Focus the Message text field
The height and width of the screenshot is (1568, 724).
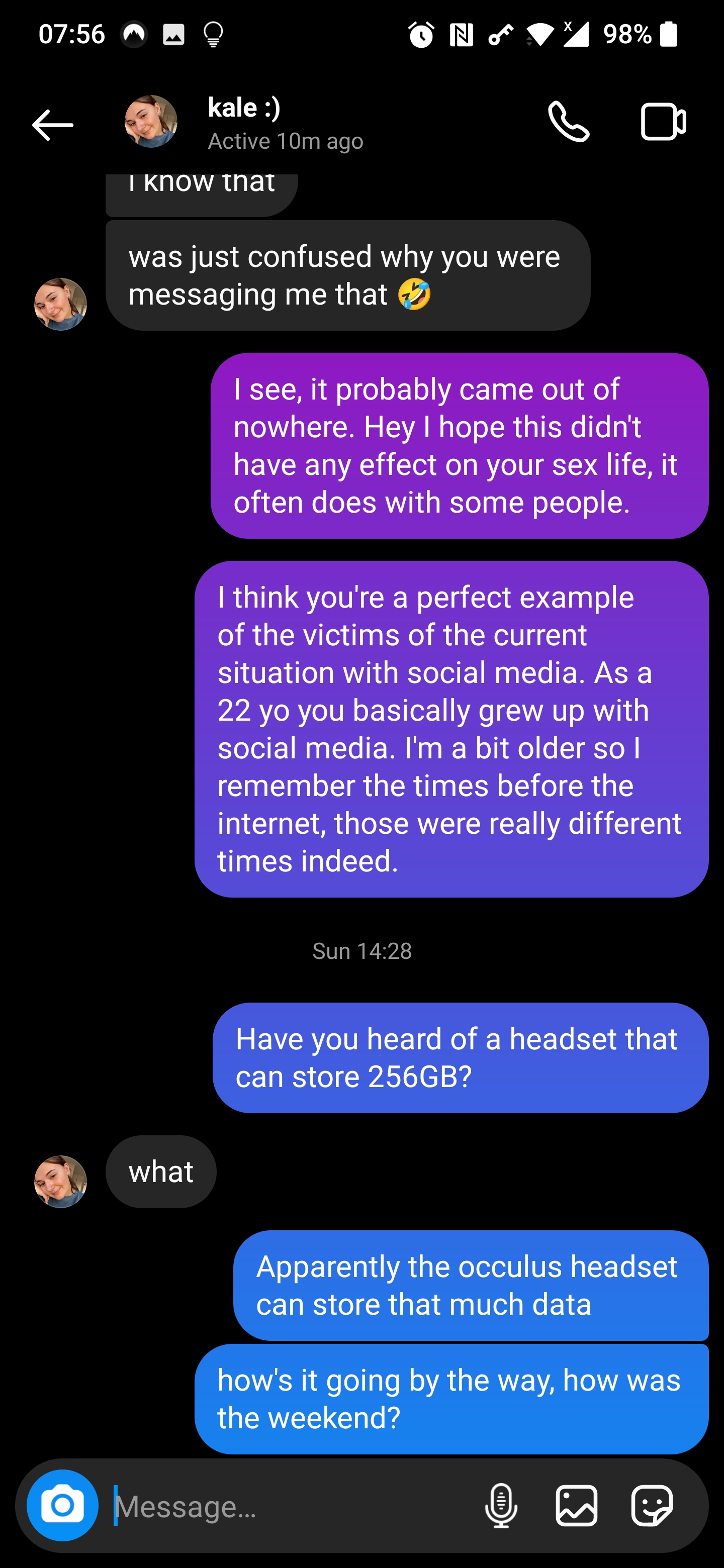pyautogui.click(x=292, y=1507)
